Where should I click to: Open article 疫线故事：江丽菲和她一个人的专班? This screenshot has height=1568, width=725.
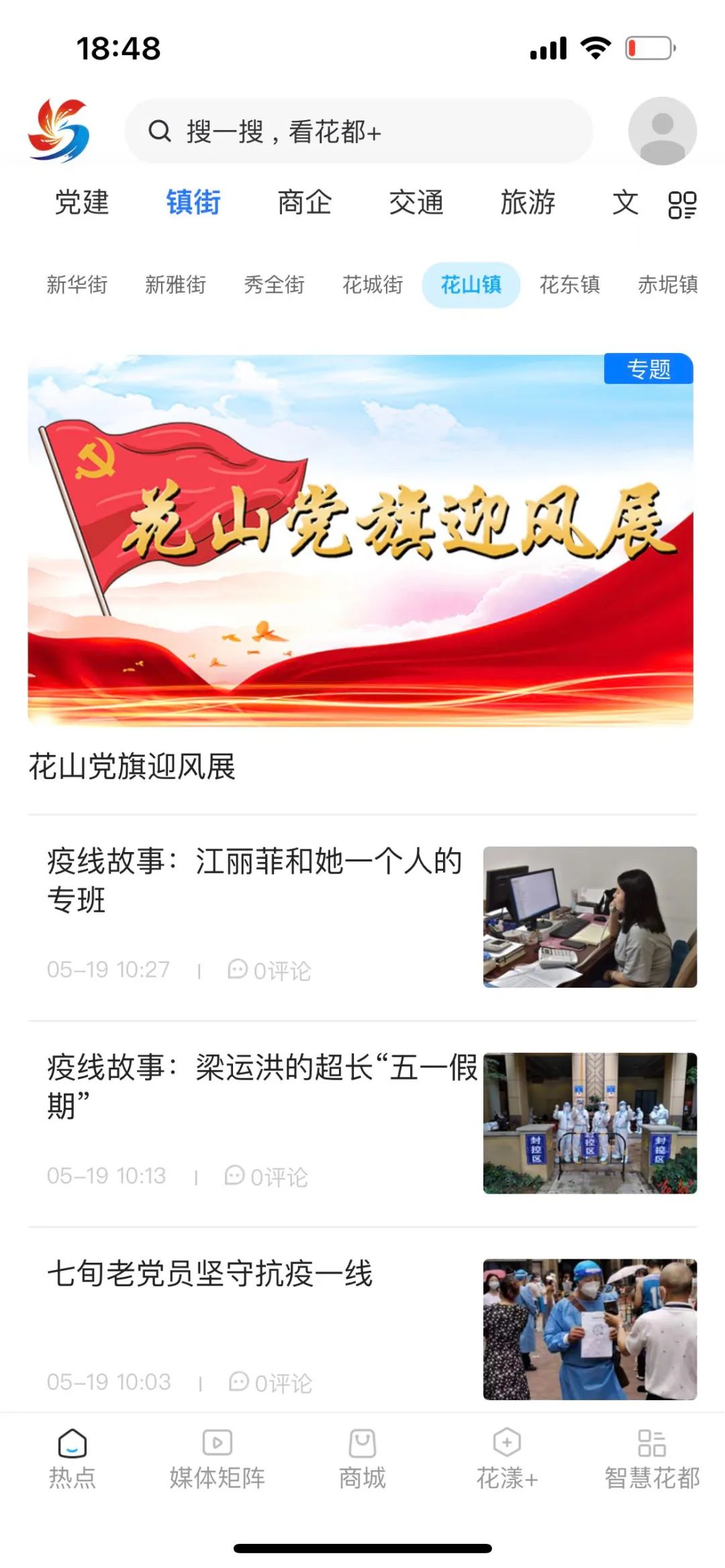(255, 880)
